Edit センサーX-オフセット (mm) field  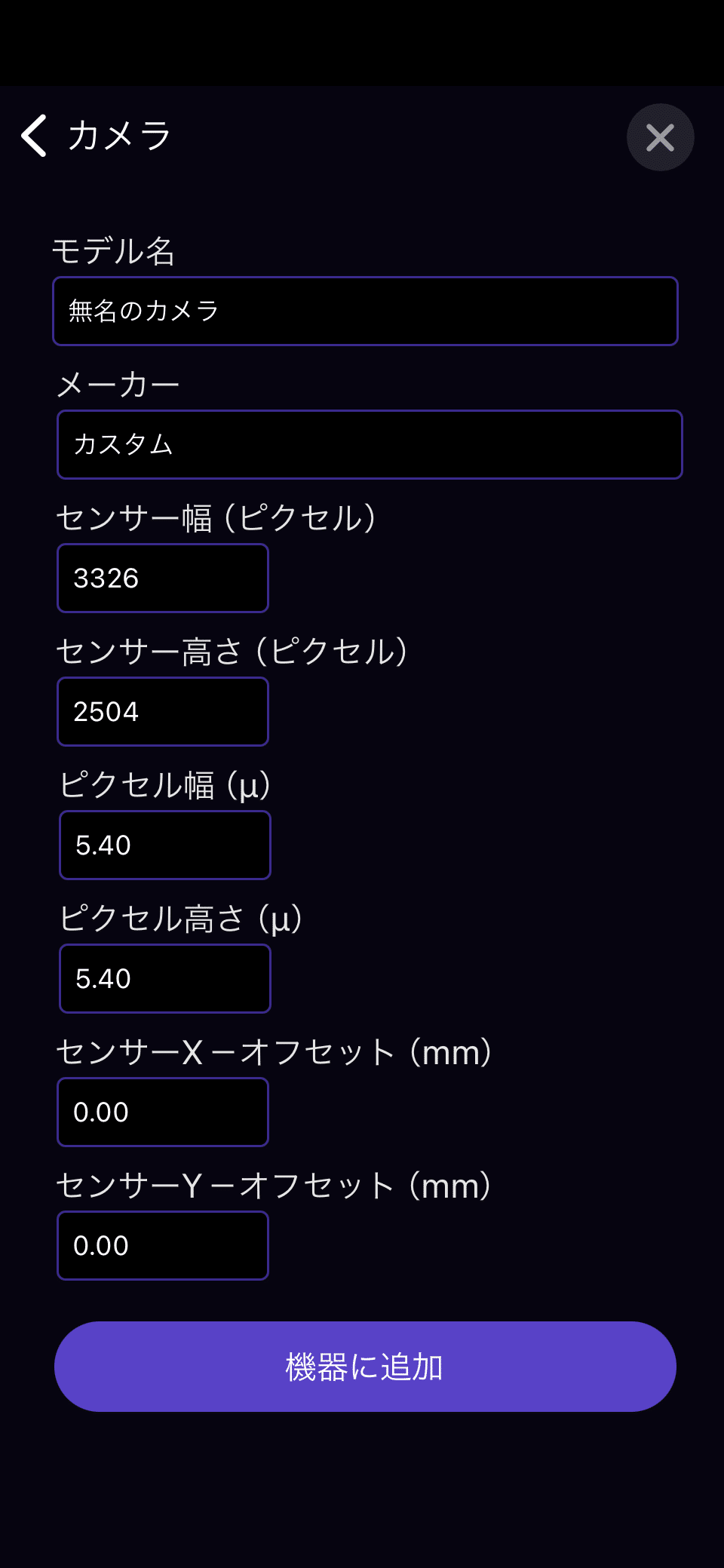click(163, 1112)
